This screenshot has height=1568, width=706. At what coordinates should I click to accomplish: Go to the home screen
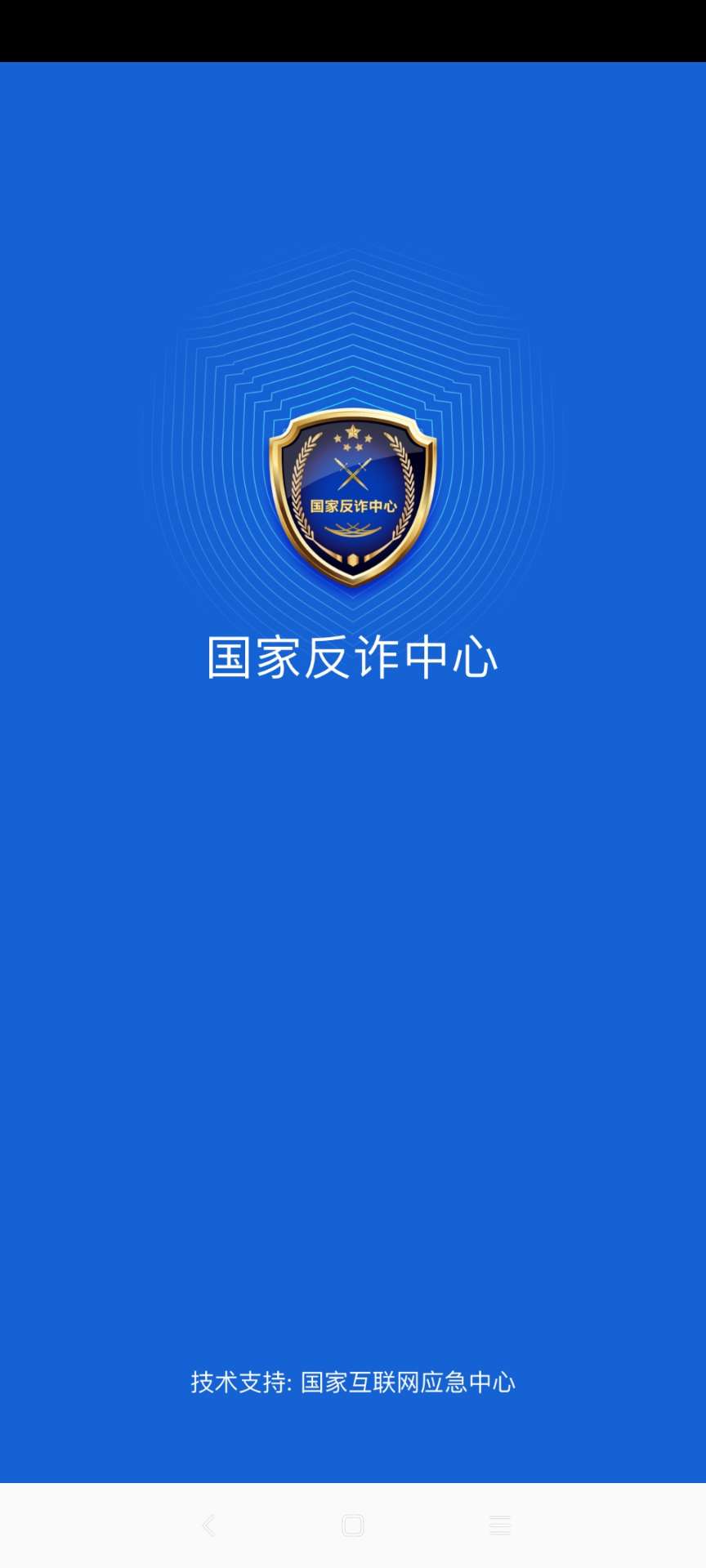point(353,1525)
